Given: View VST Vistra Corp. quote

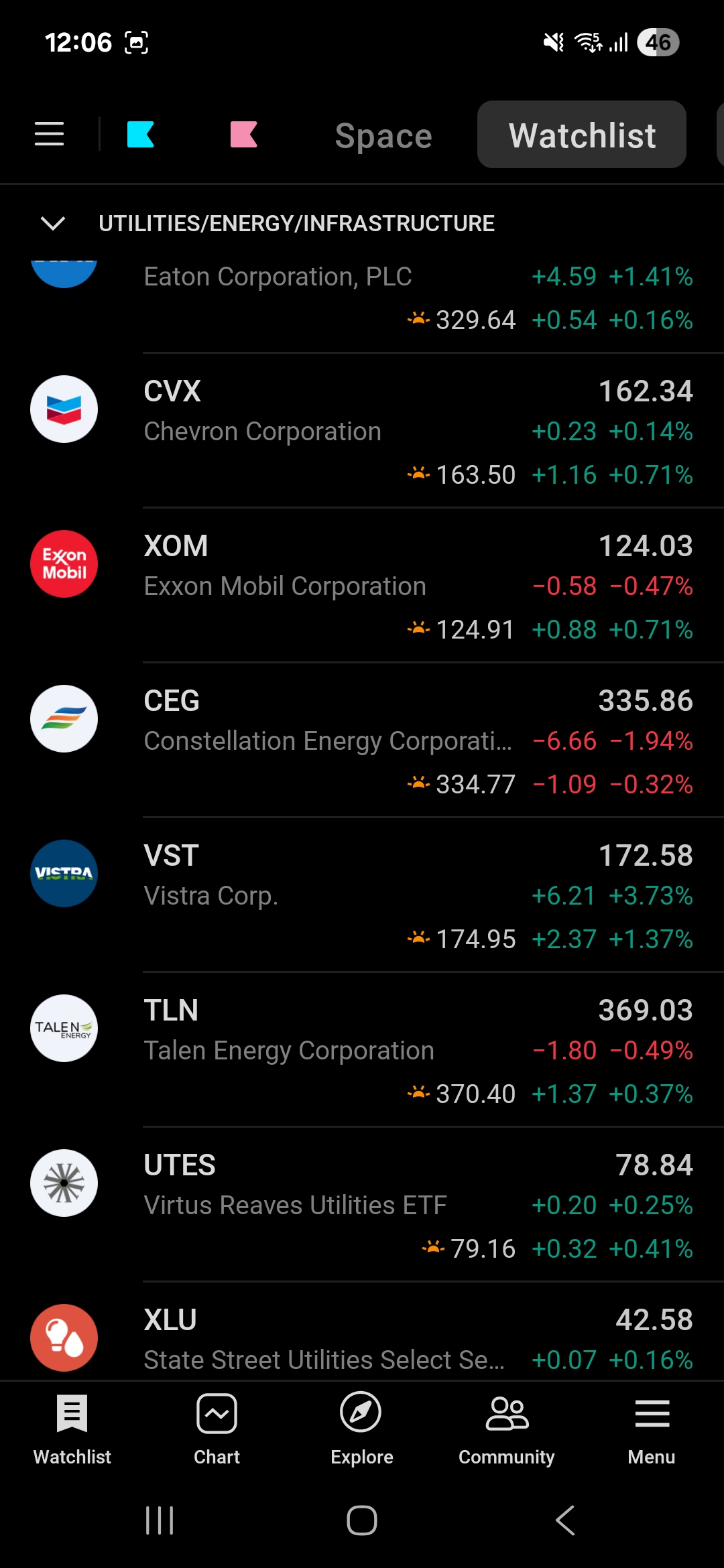Looking at the screenshot, I should coord(362,896).
